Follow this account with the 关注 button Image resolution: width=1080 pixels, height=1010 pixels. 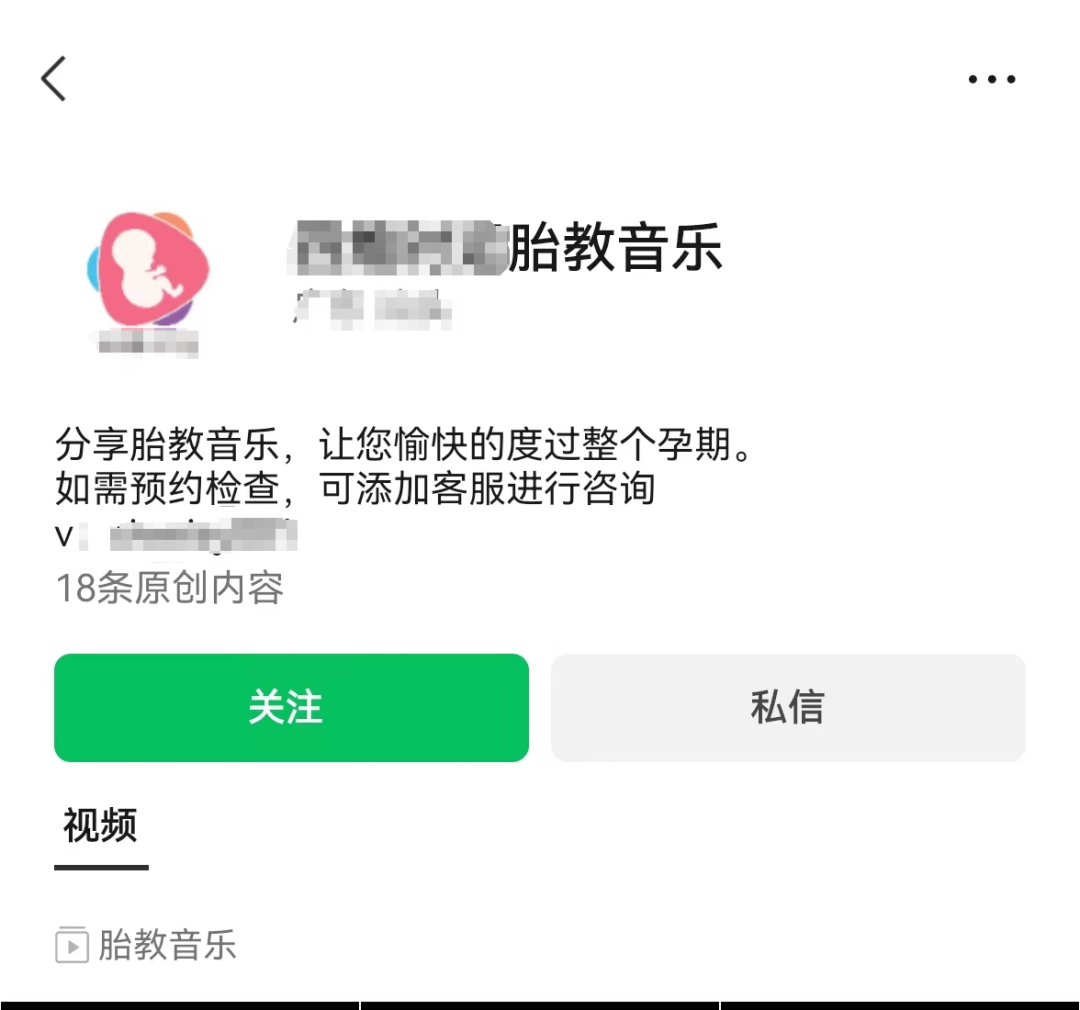pos(291,708)
